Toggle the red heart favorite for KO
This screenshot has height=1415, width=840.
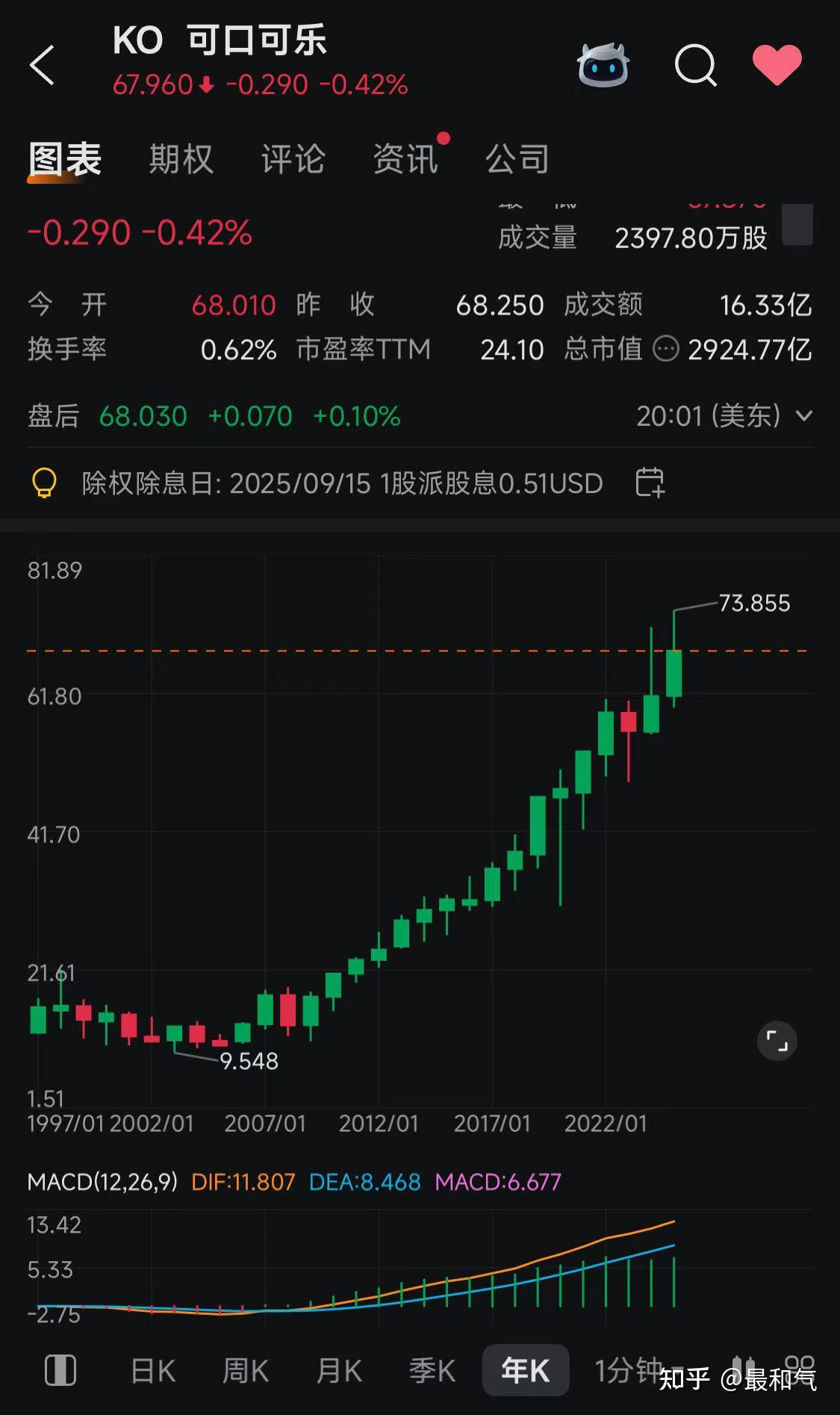[777, 66]
